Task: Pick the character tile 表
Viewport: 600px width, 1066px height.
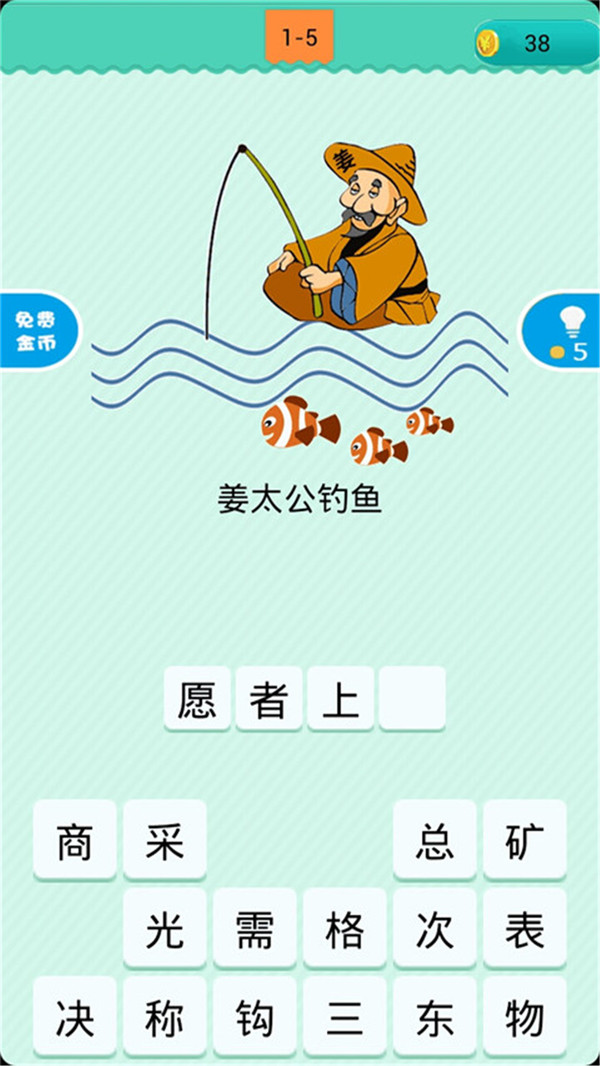Action: click(524, 929)
